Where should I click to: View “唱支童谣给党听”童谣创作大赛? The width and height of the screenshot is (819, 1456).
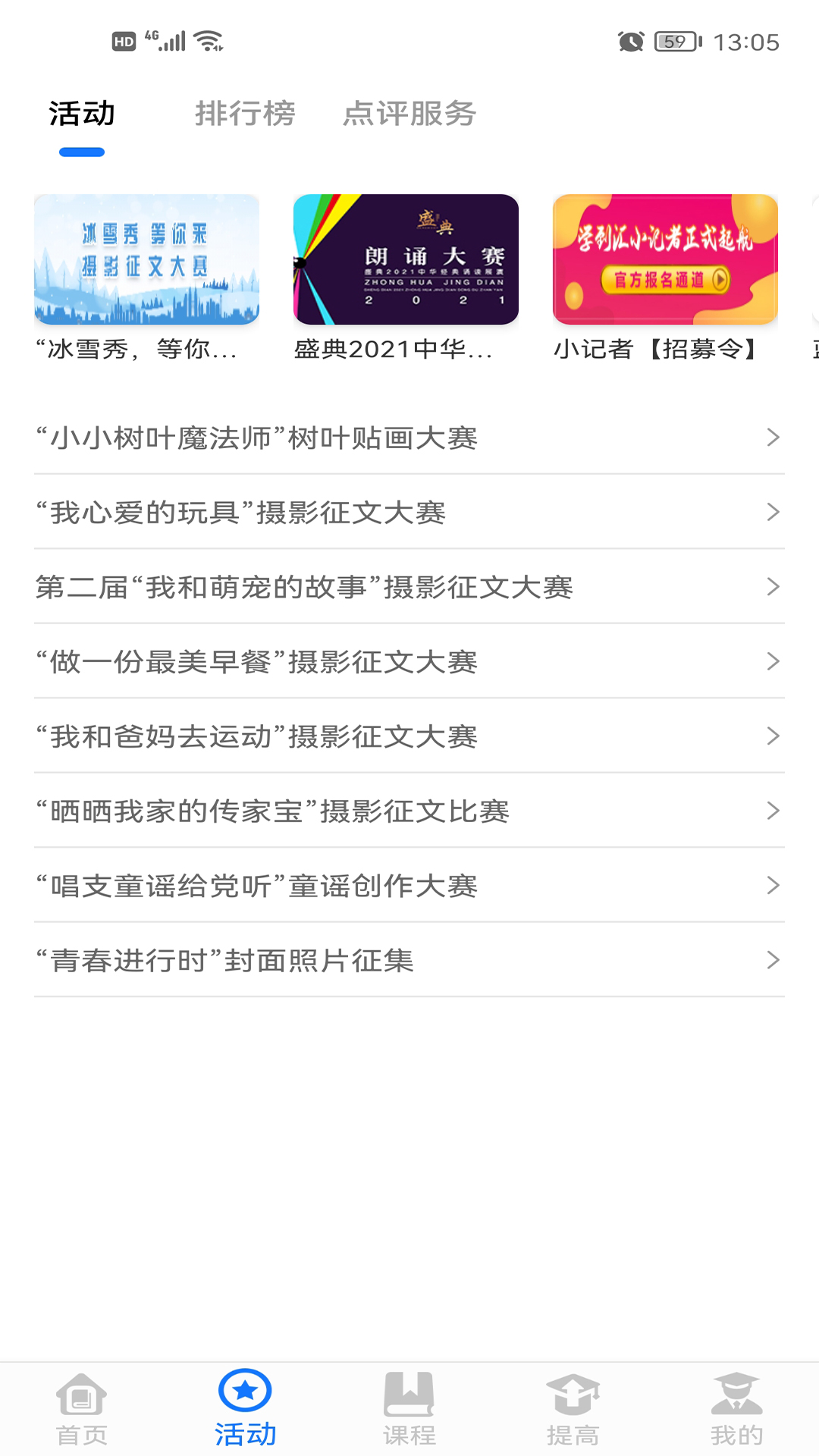point(409,886)
